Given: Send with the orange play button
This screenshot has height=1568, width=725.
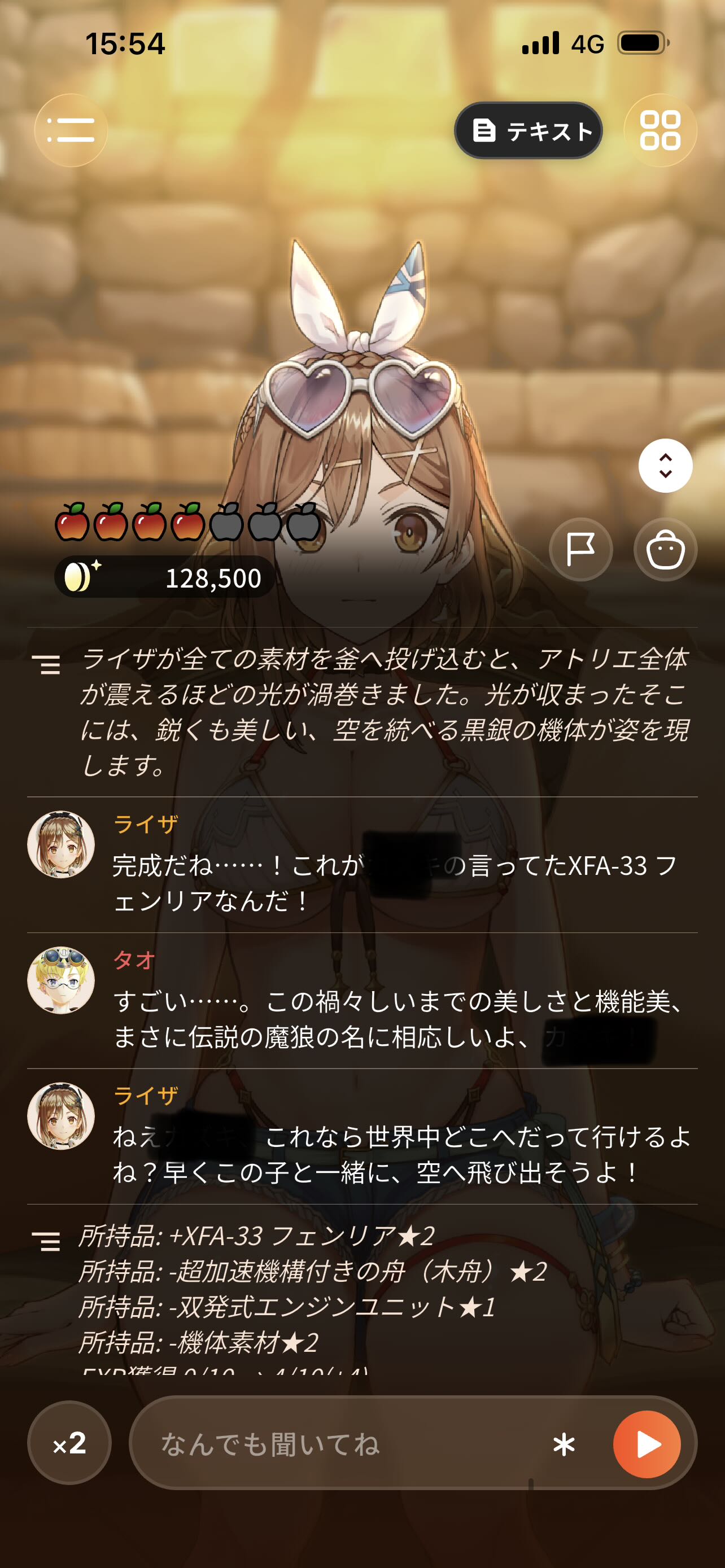Looking at the screenshot, I should tap(647, 1444).
